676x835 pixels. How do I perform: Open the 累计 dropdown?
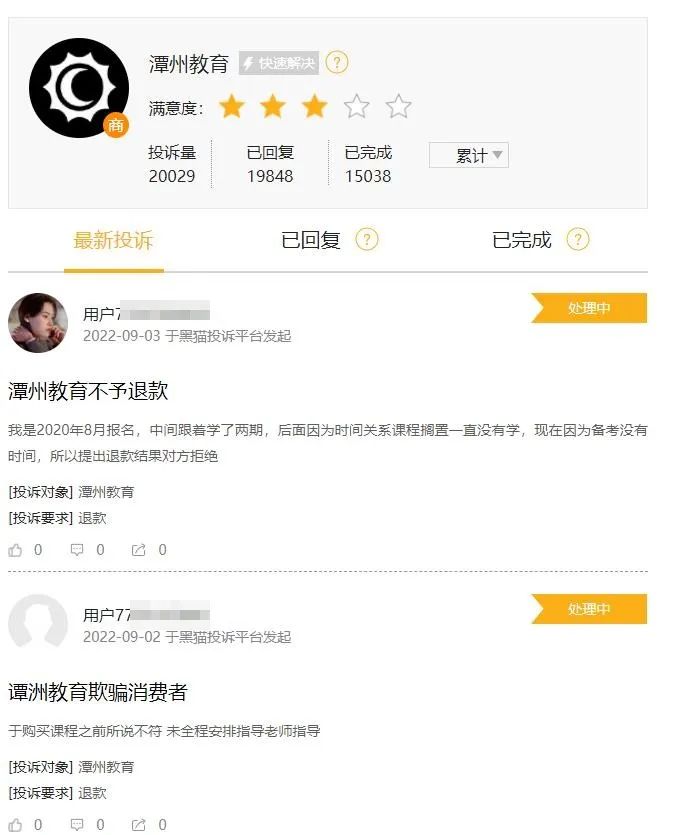point(469,155)
